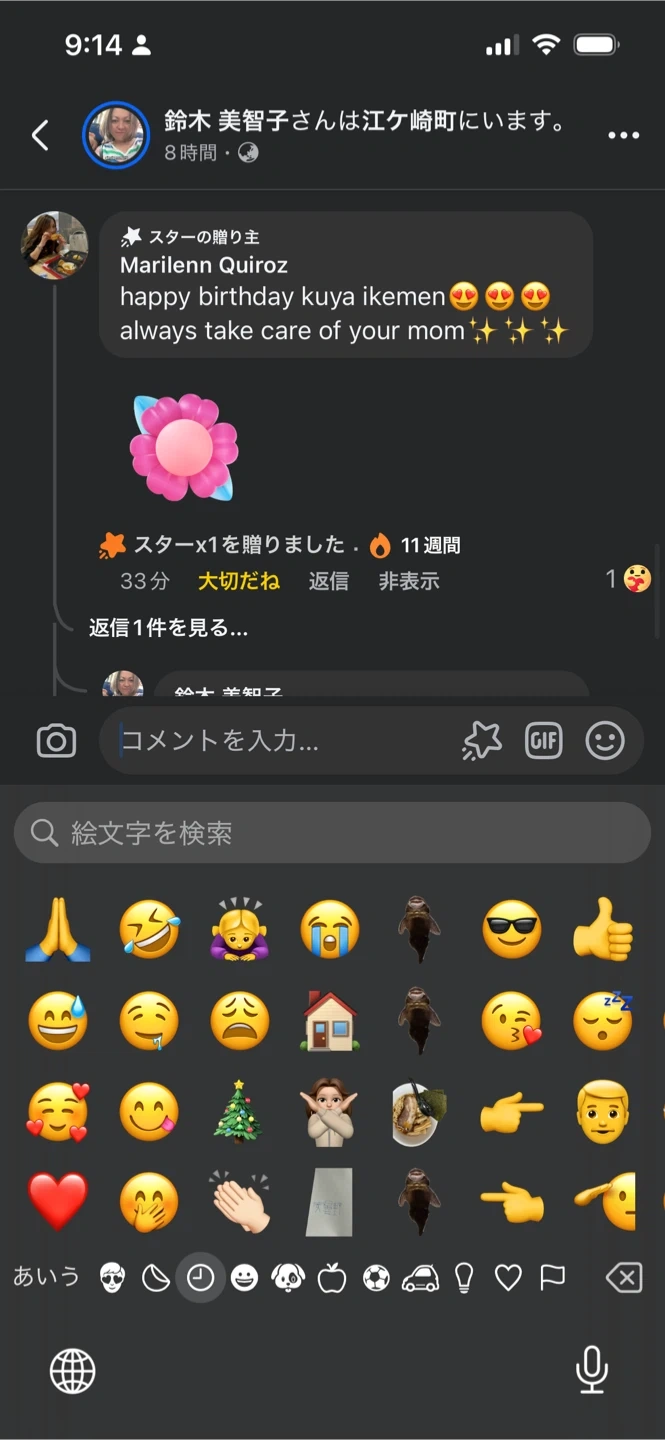Select the animals emoji category

tap(287, 1277)
